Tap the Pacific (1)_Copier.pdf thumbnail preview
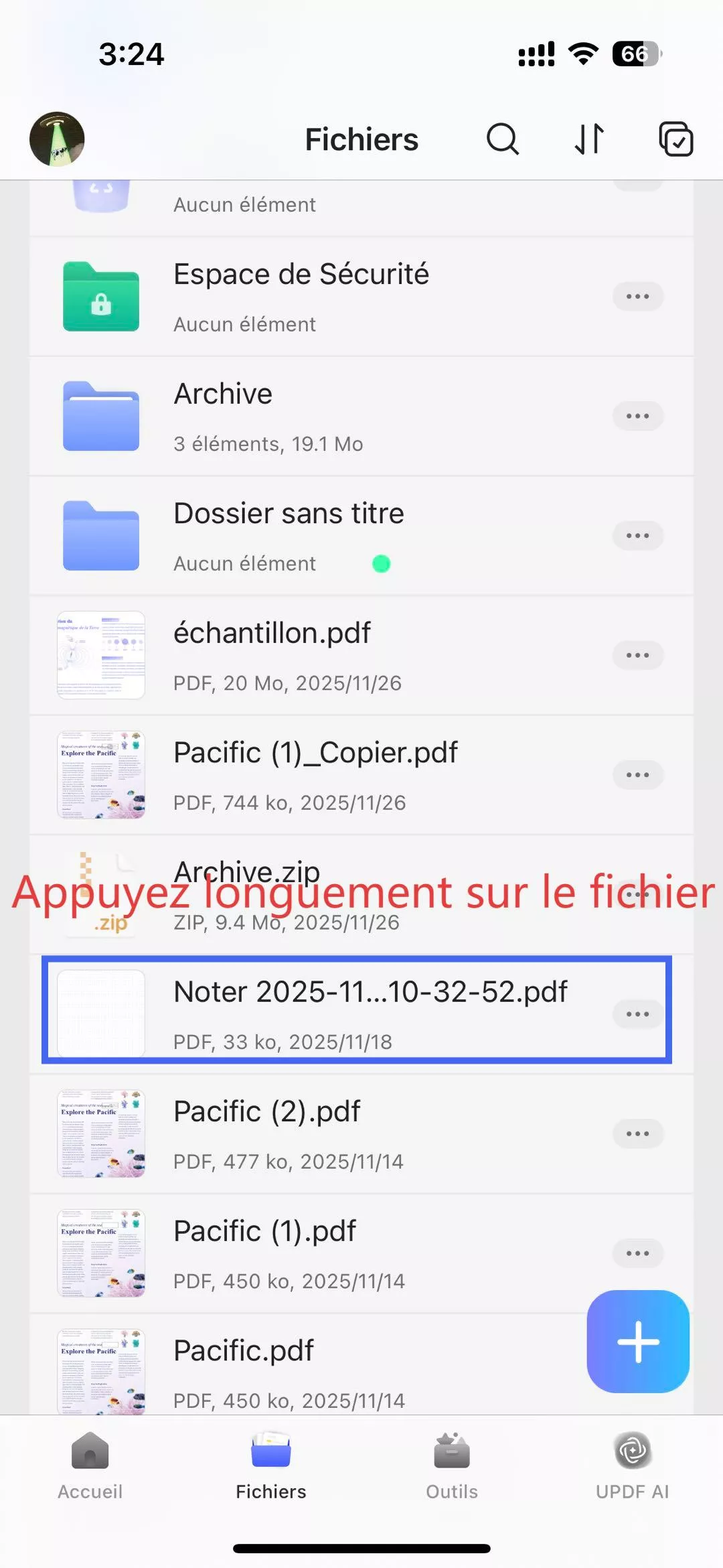 (x=100, y=775)
